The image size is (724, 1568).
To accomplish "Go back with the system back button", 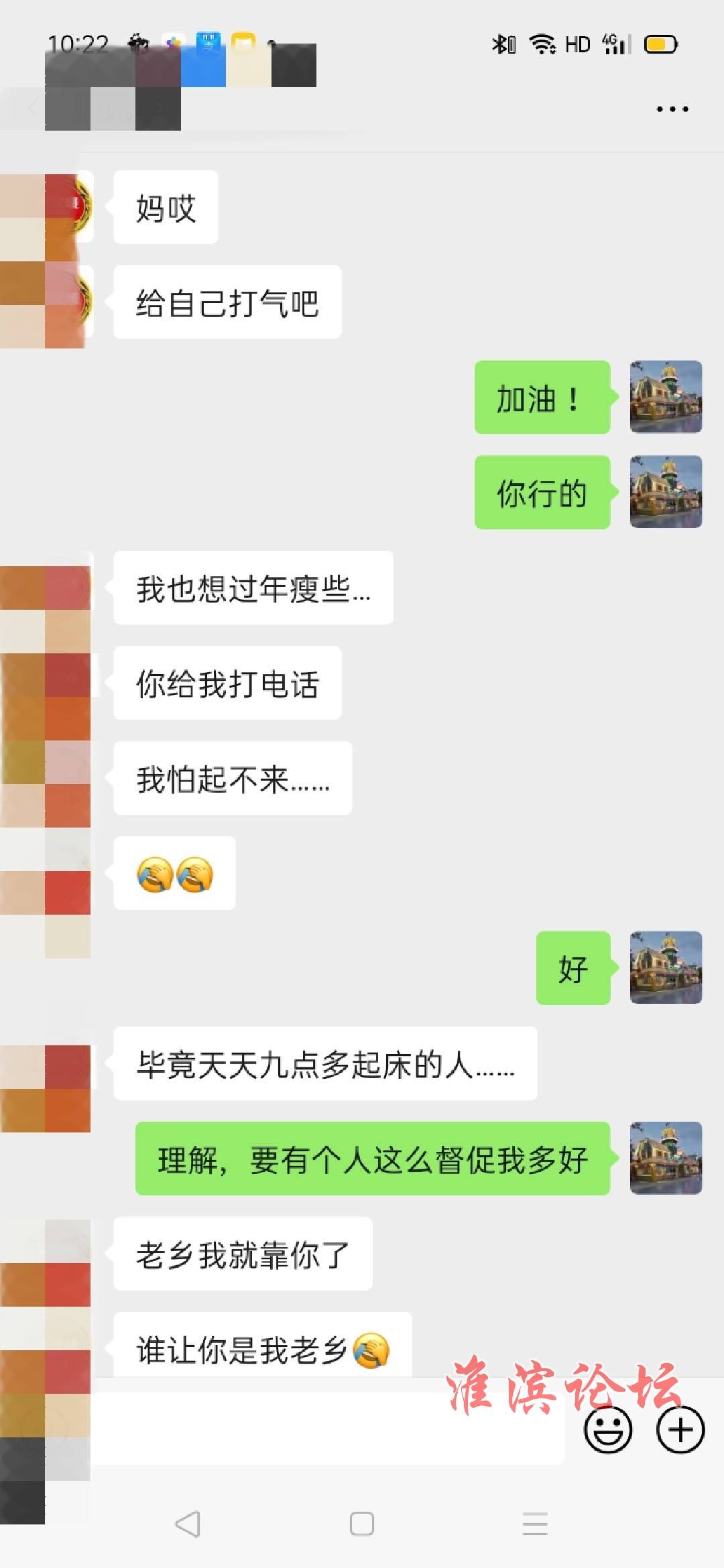I will pos(188,1524).
